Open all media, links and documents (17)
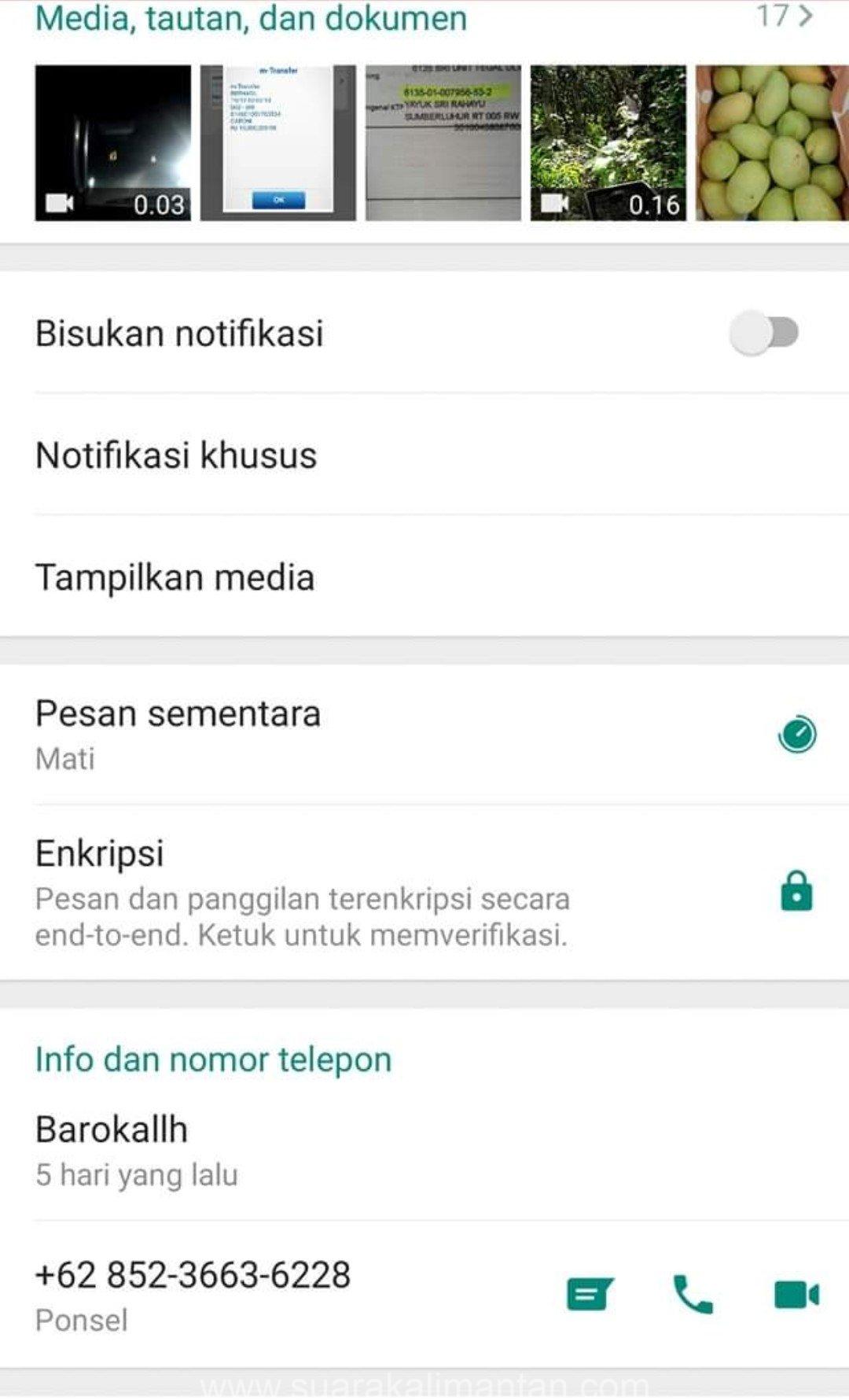 coord(784,16)
